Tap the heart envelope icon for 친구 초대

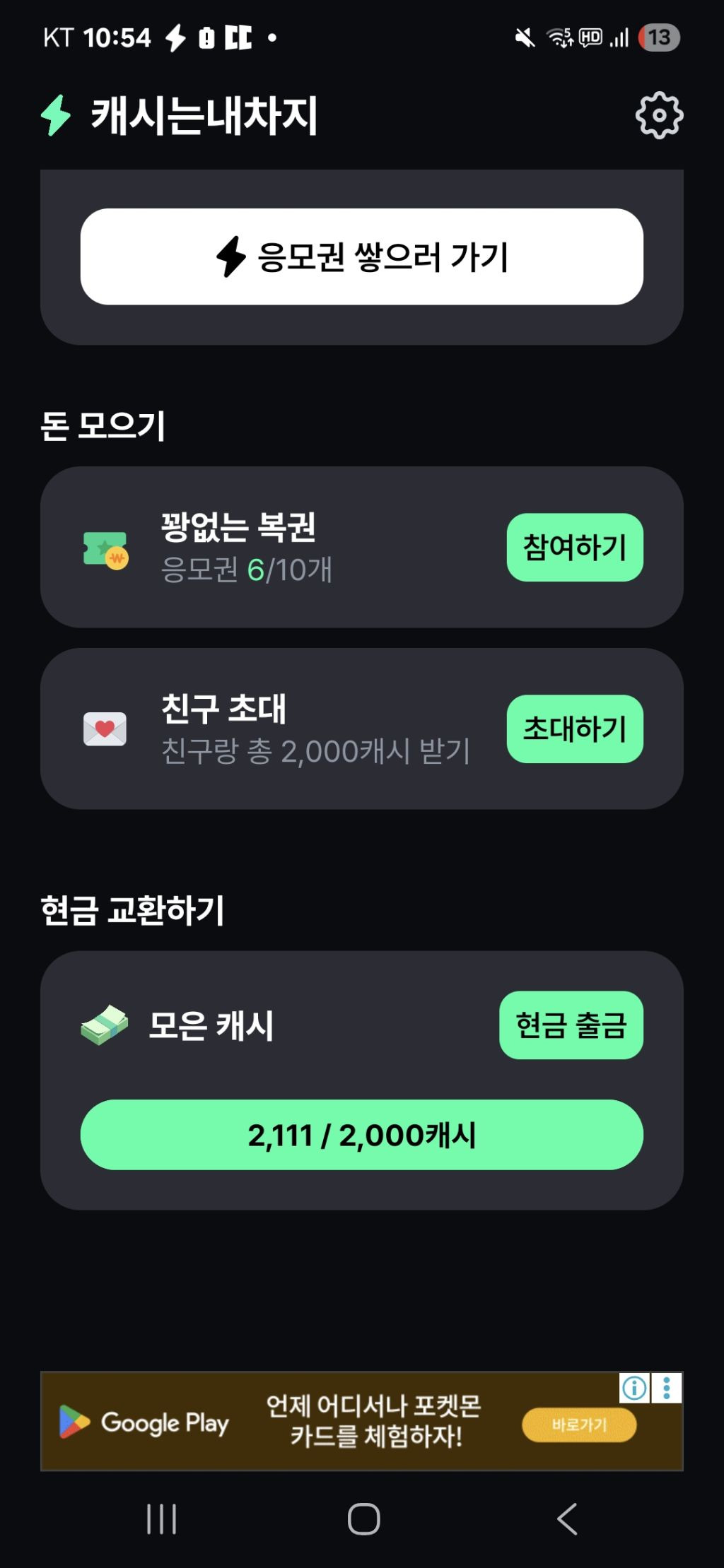click(x=106, y=728)
